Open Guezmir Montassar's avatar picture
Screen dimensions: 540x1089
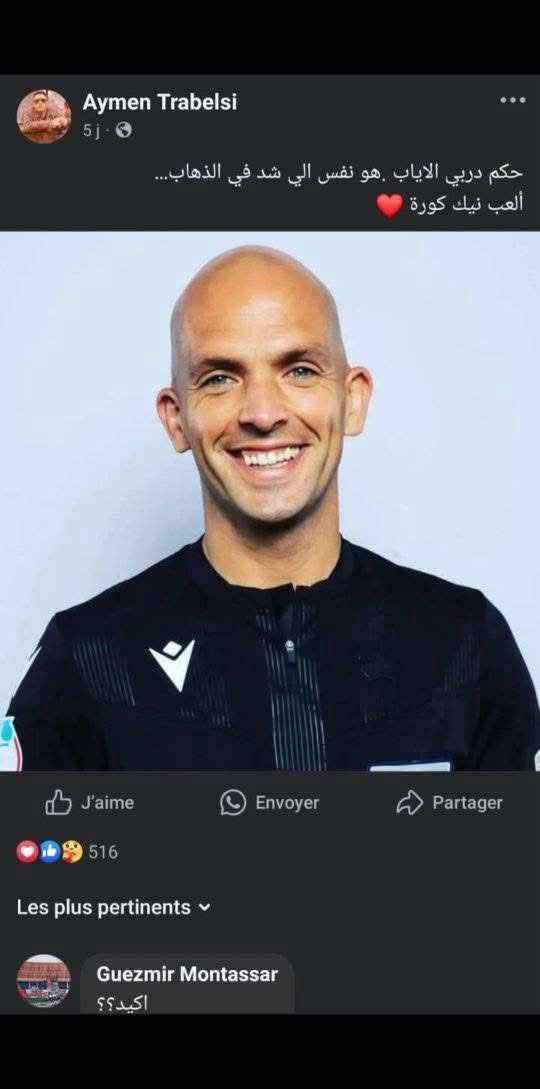(x=44, y=981)
